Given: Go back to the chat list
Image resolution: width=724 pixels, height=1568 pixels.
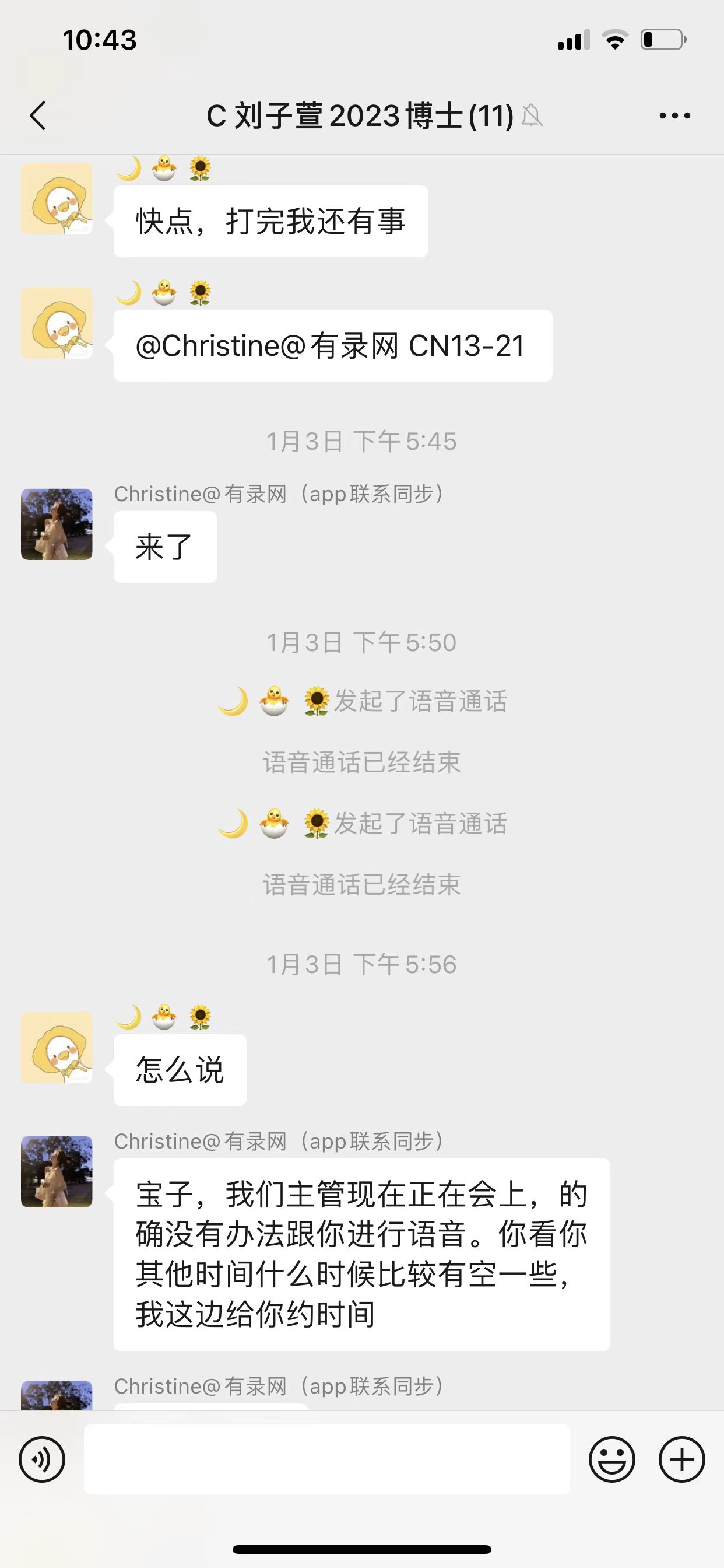Looking at the screenshot, I should pyautogui.click(x=38, y=116).
